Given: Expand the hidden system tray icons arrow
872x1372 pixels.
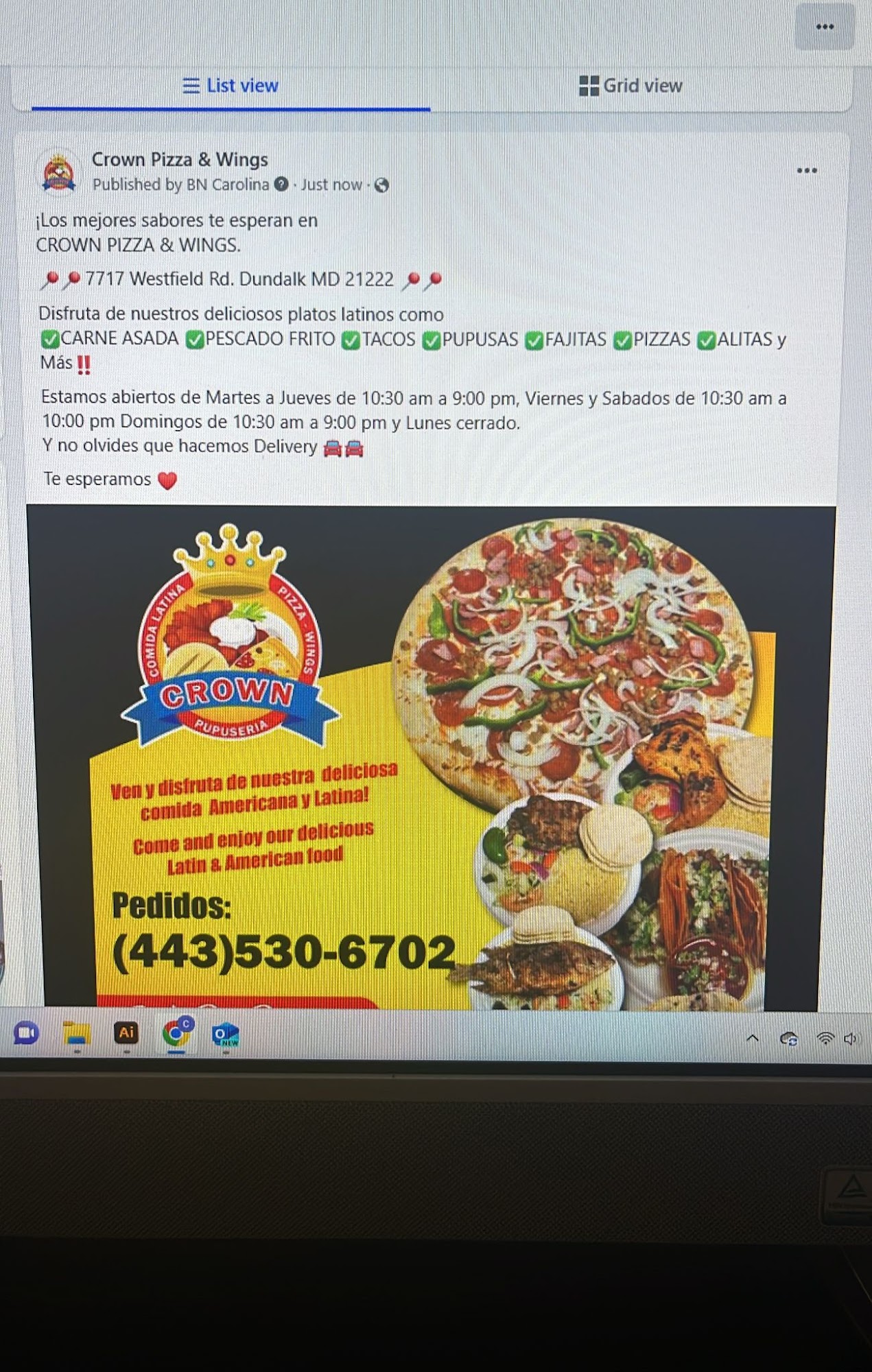Looking at the screenshot, I should tap(753, 1039).
